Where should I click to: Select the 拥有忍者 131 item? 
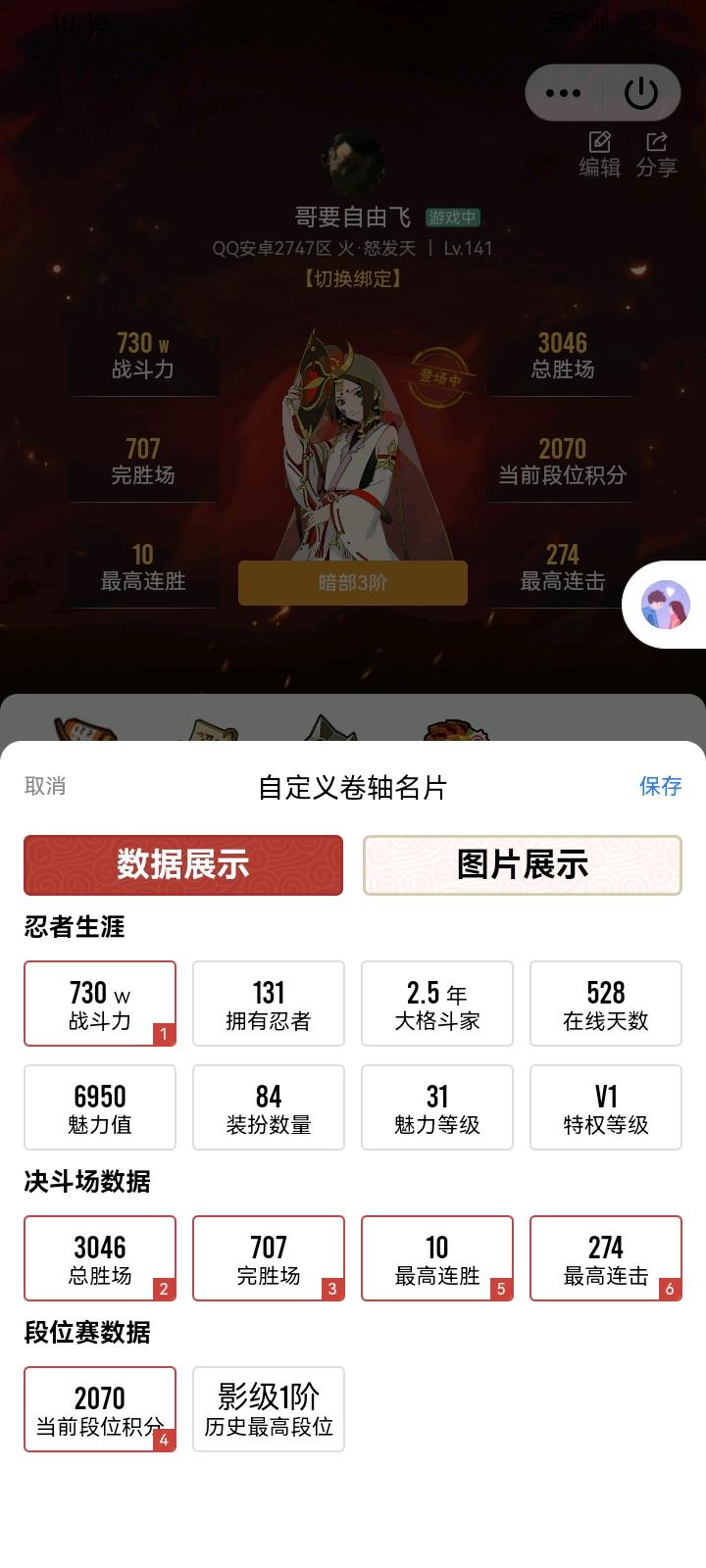(269, 1004)
